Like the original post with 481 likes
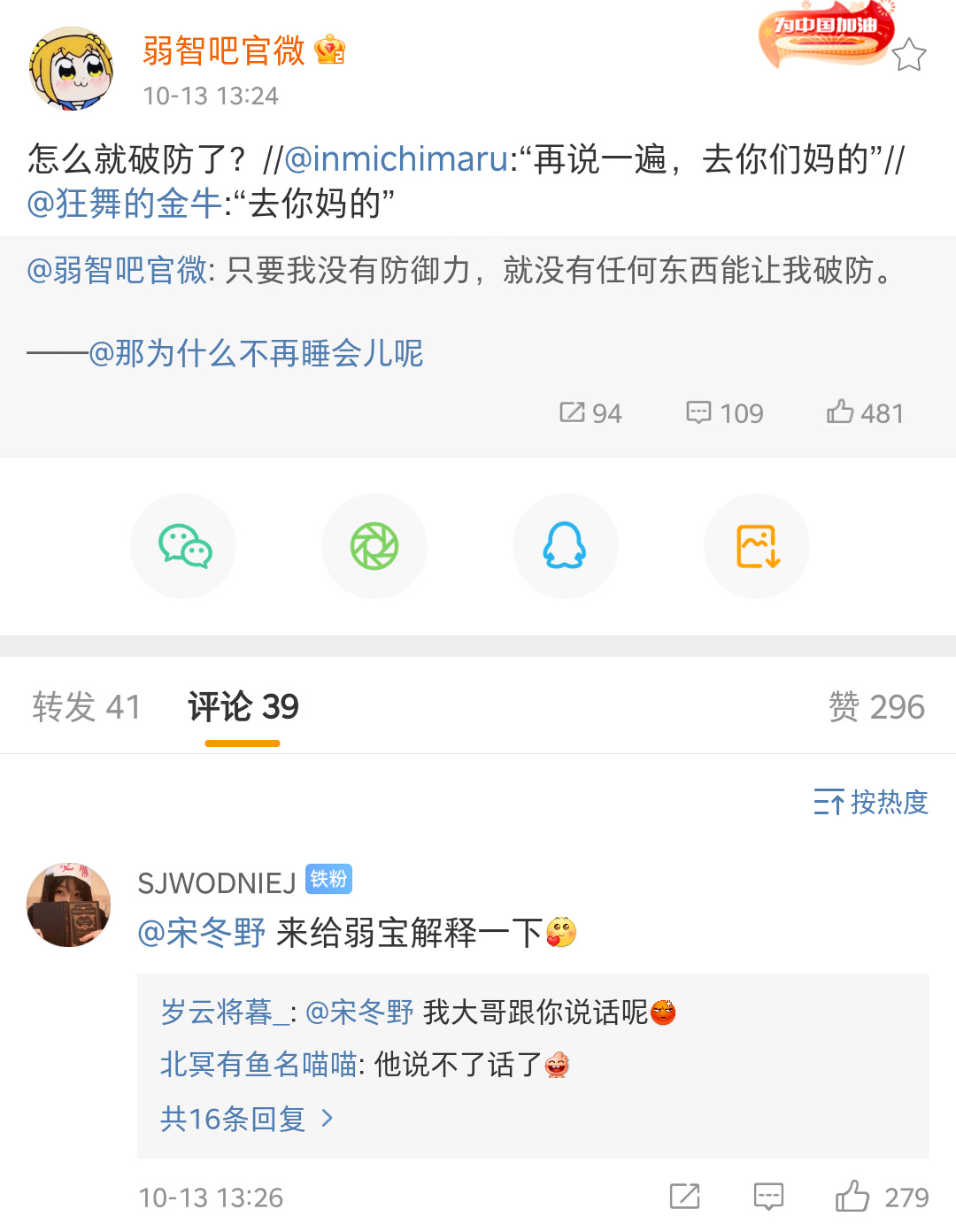Image resolution: width=956 pixels, height=1232 pixels. click(x=865, y=413)
